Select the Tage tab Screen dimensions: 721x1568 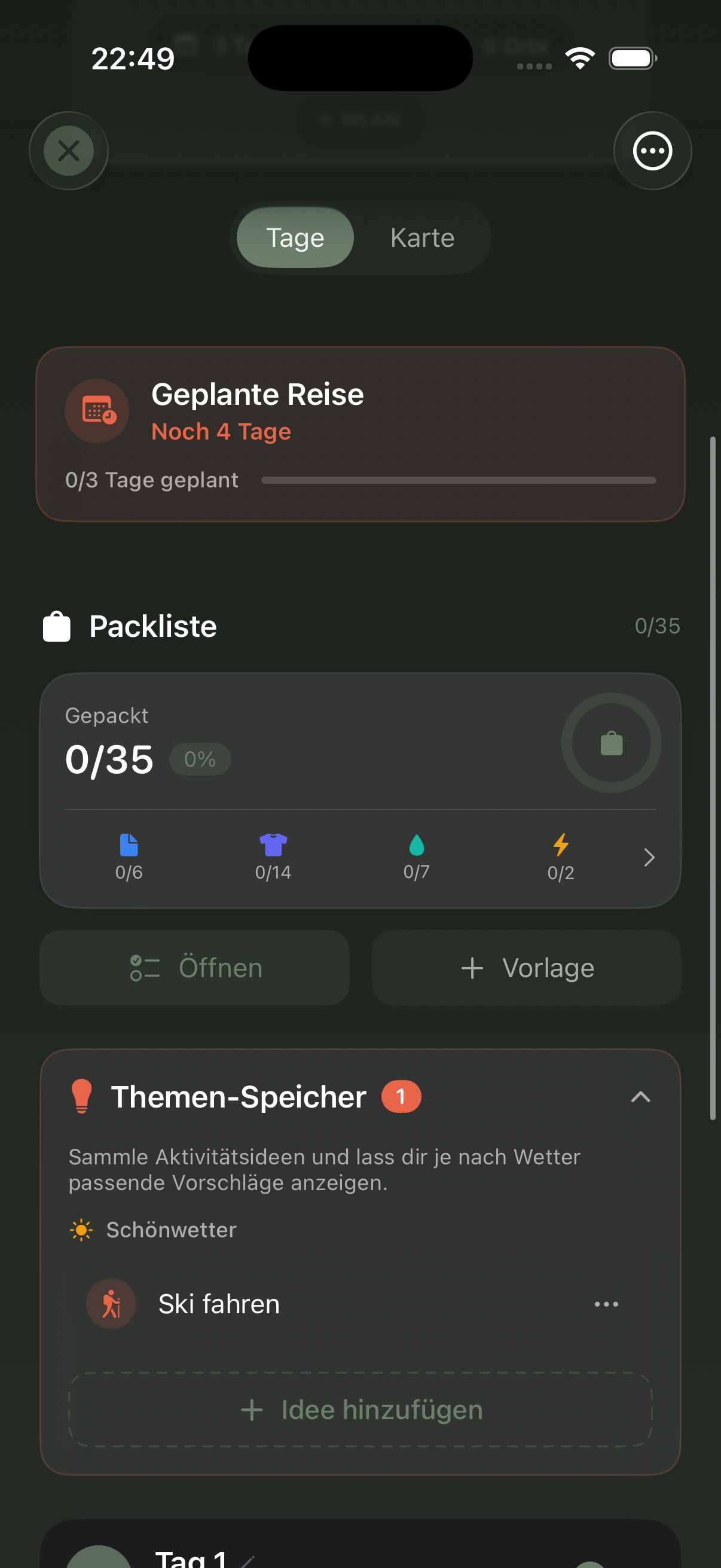(295, 238)
